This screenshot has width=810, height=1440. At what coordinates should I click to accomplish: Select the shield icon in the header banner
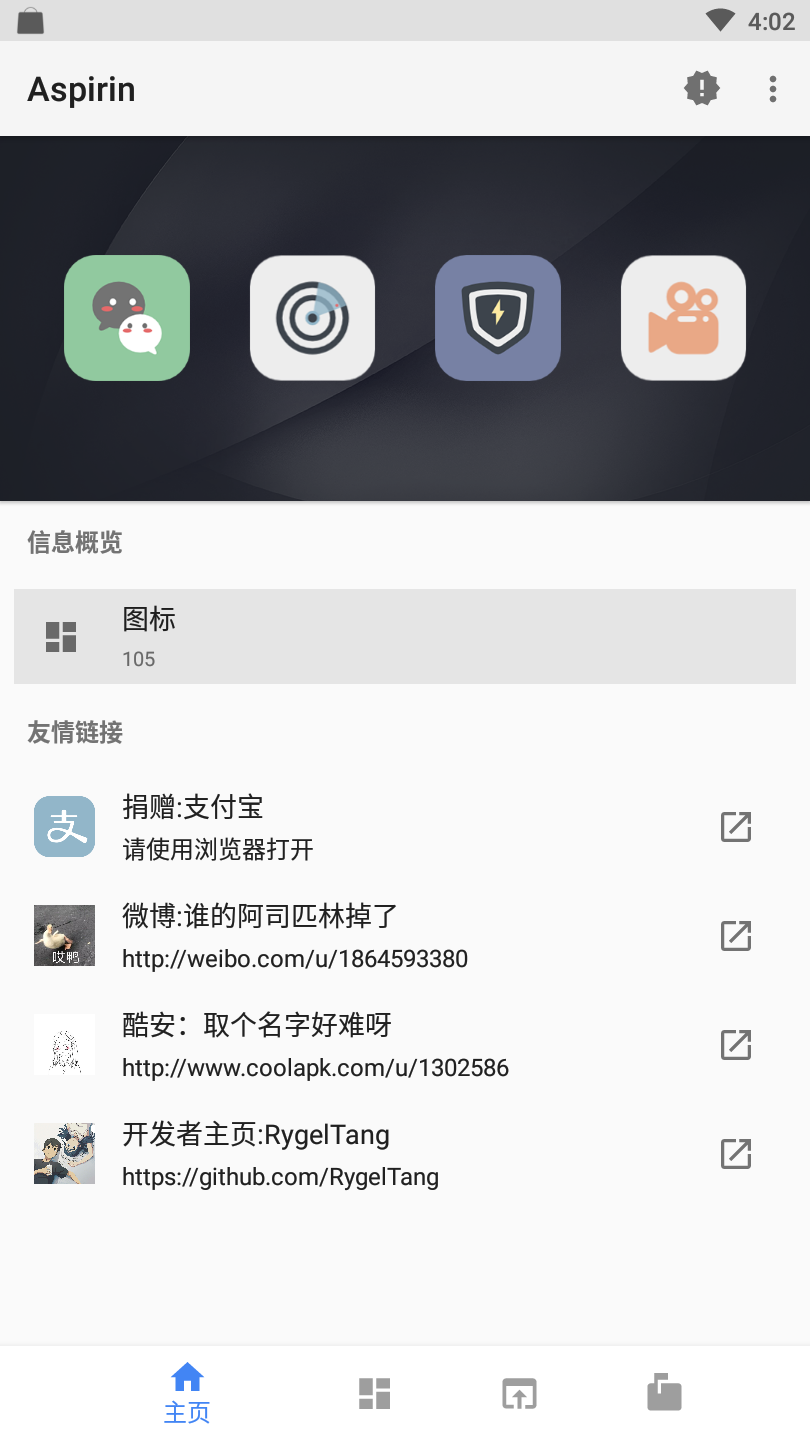pyautogui.click(x=497, y=318)
